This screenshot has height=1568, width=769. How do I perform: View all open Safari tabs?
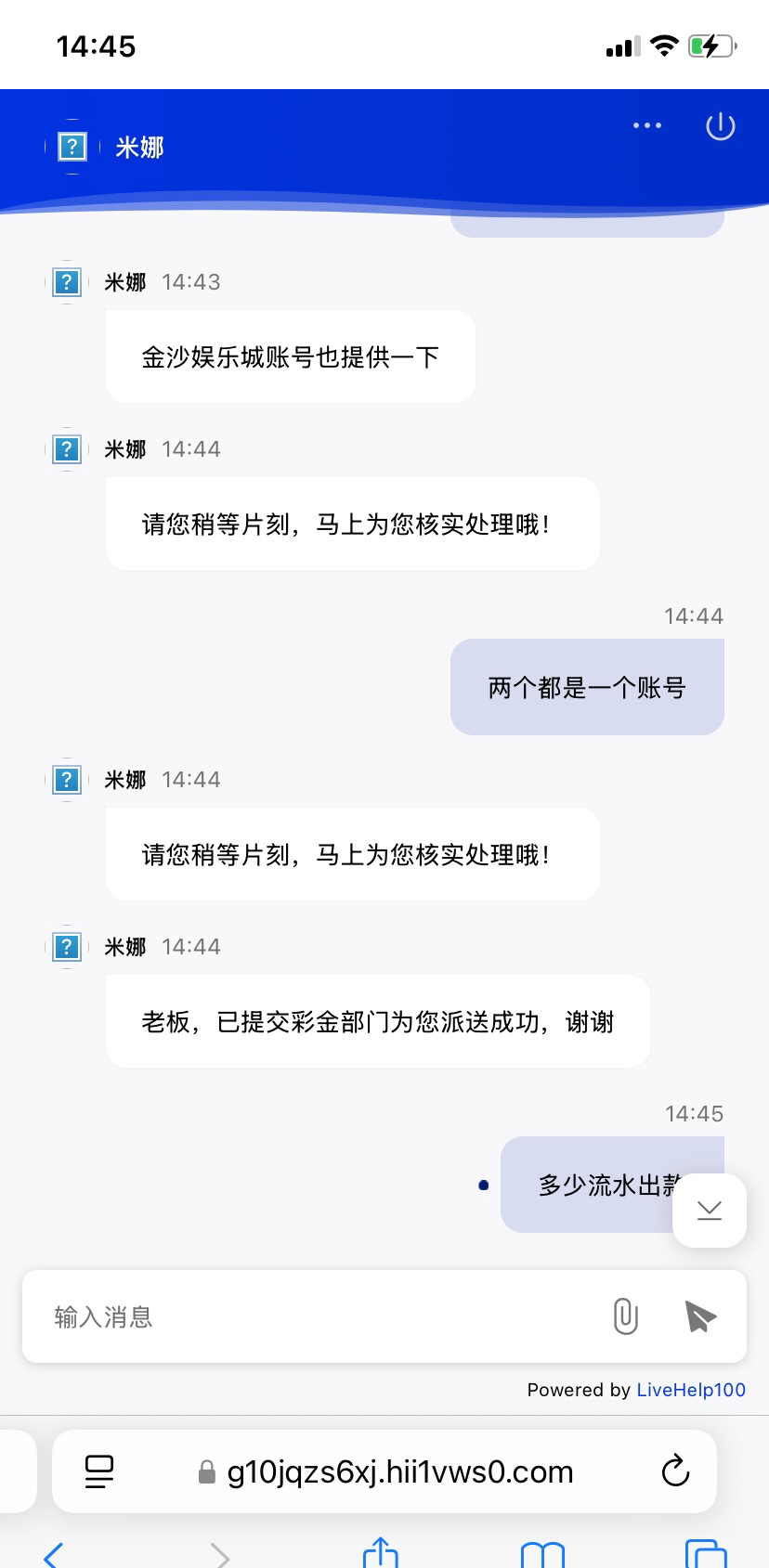point(706,1553)
